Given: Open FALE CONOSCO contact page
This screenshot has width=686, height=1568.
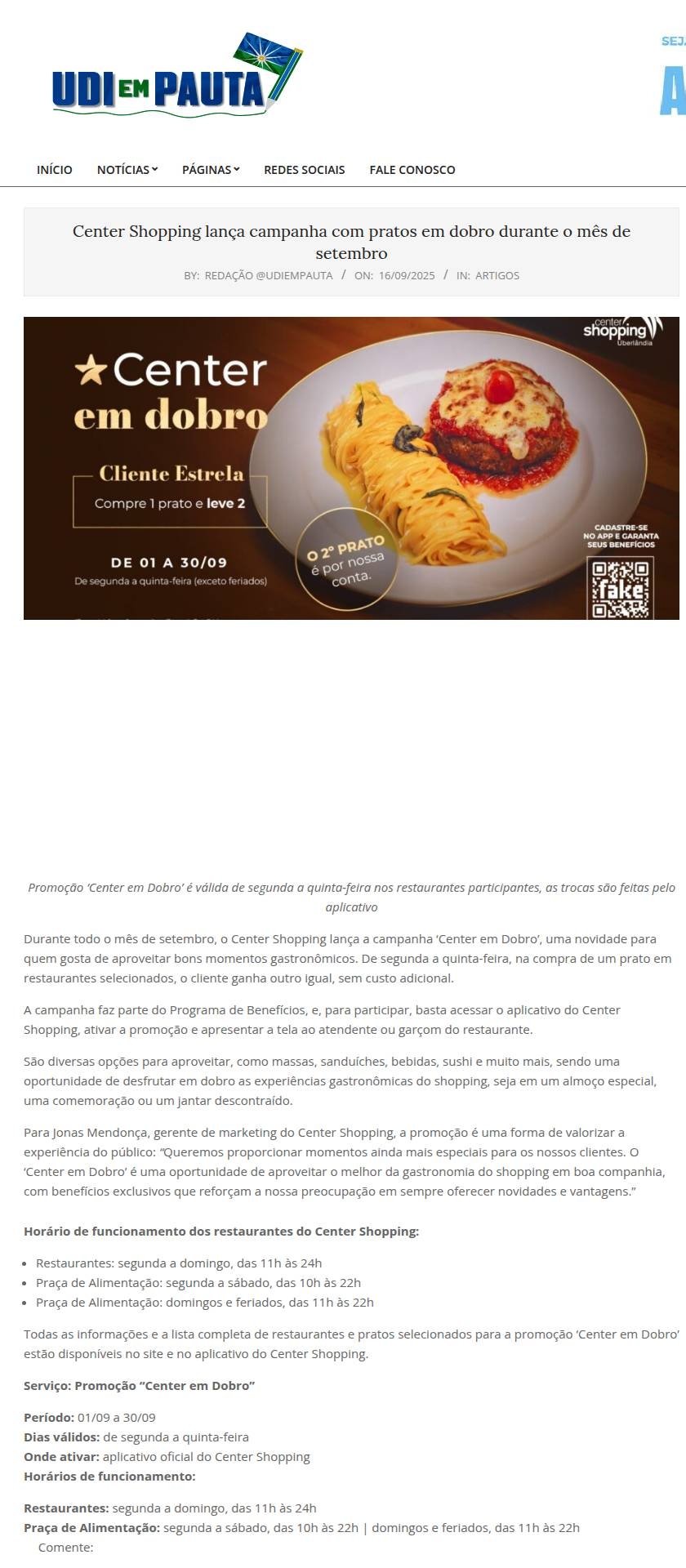Looking at the screenshot, I should 412,170.
